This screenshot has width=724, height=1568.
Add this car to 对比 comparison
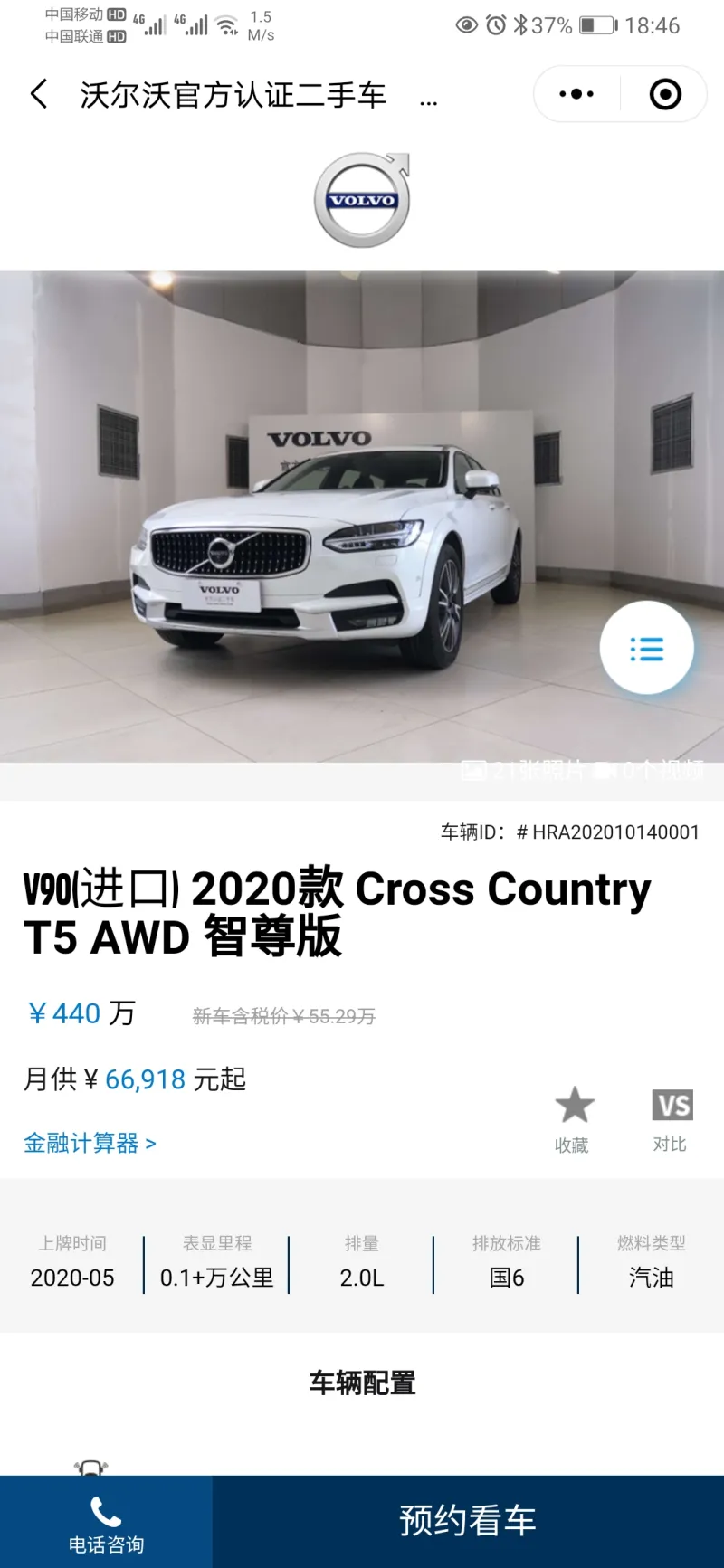point(671,1120)
